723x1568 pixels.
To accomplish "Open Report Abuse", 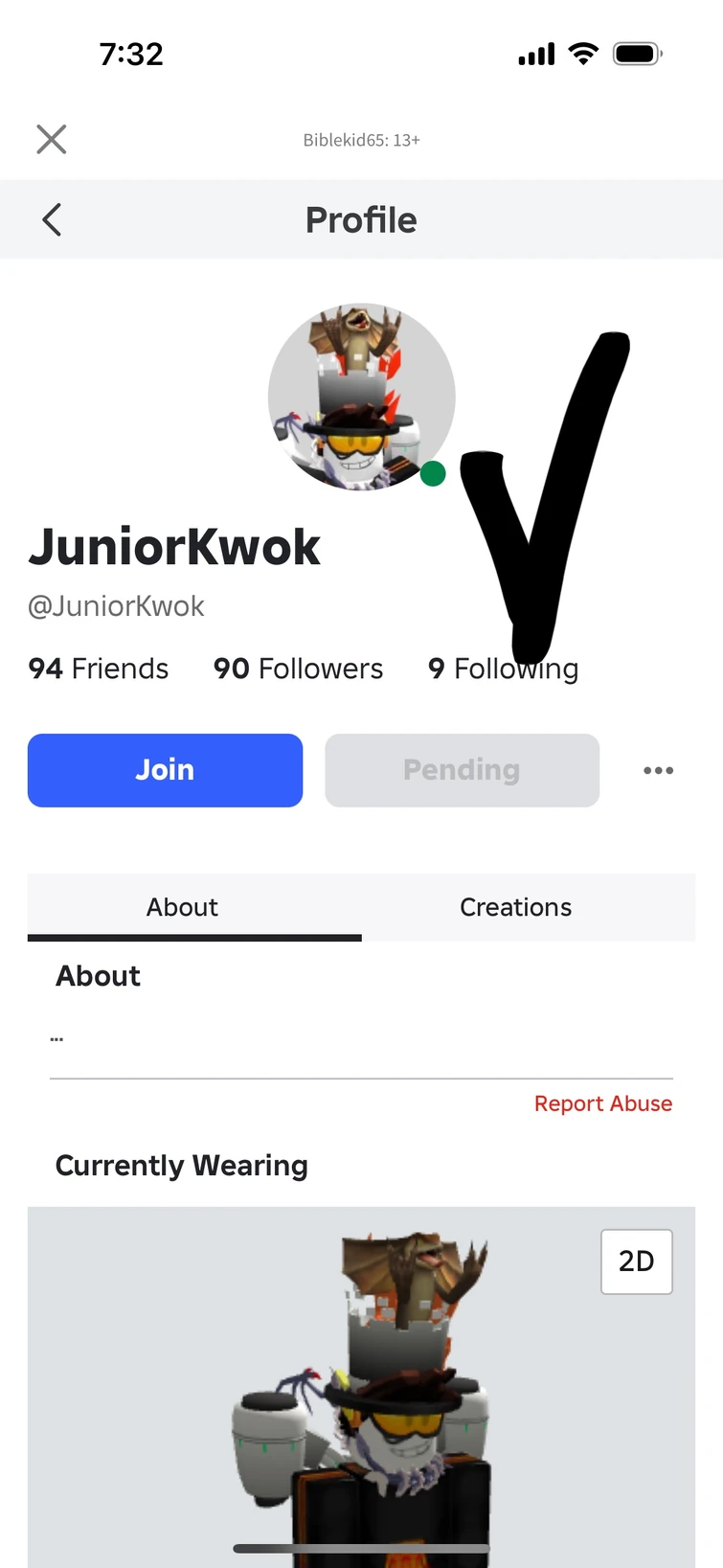I will coord(603,1102).
